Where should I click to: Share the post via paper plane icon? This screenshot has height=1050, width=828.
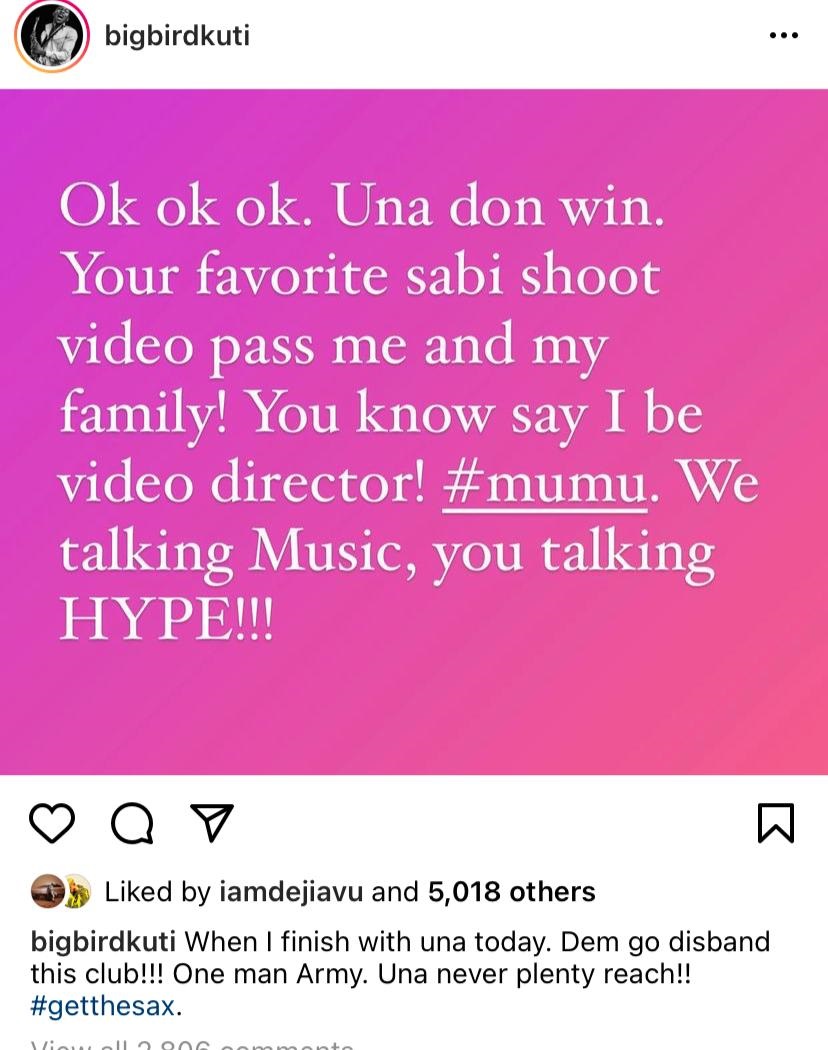211,822
